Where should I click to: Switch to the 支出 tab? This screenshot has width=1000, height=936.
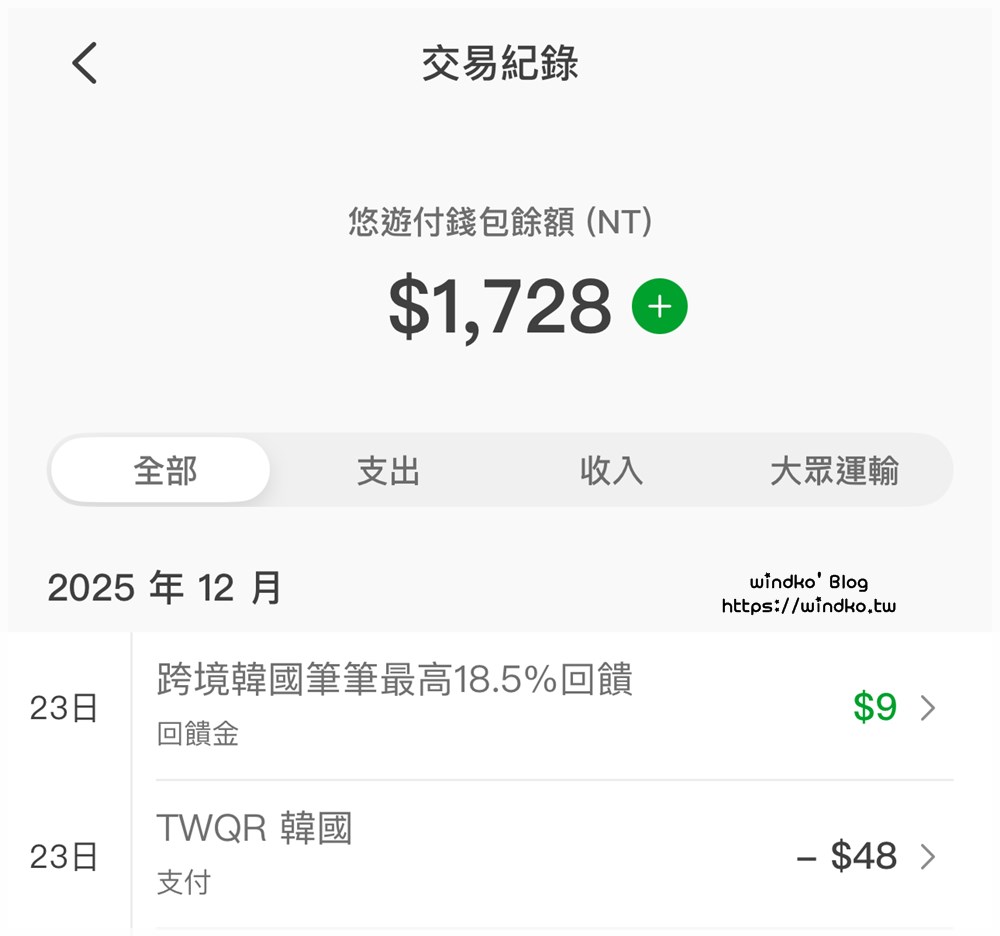388,470
